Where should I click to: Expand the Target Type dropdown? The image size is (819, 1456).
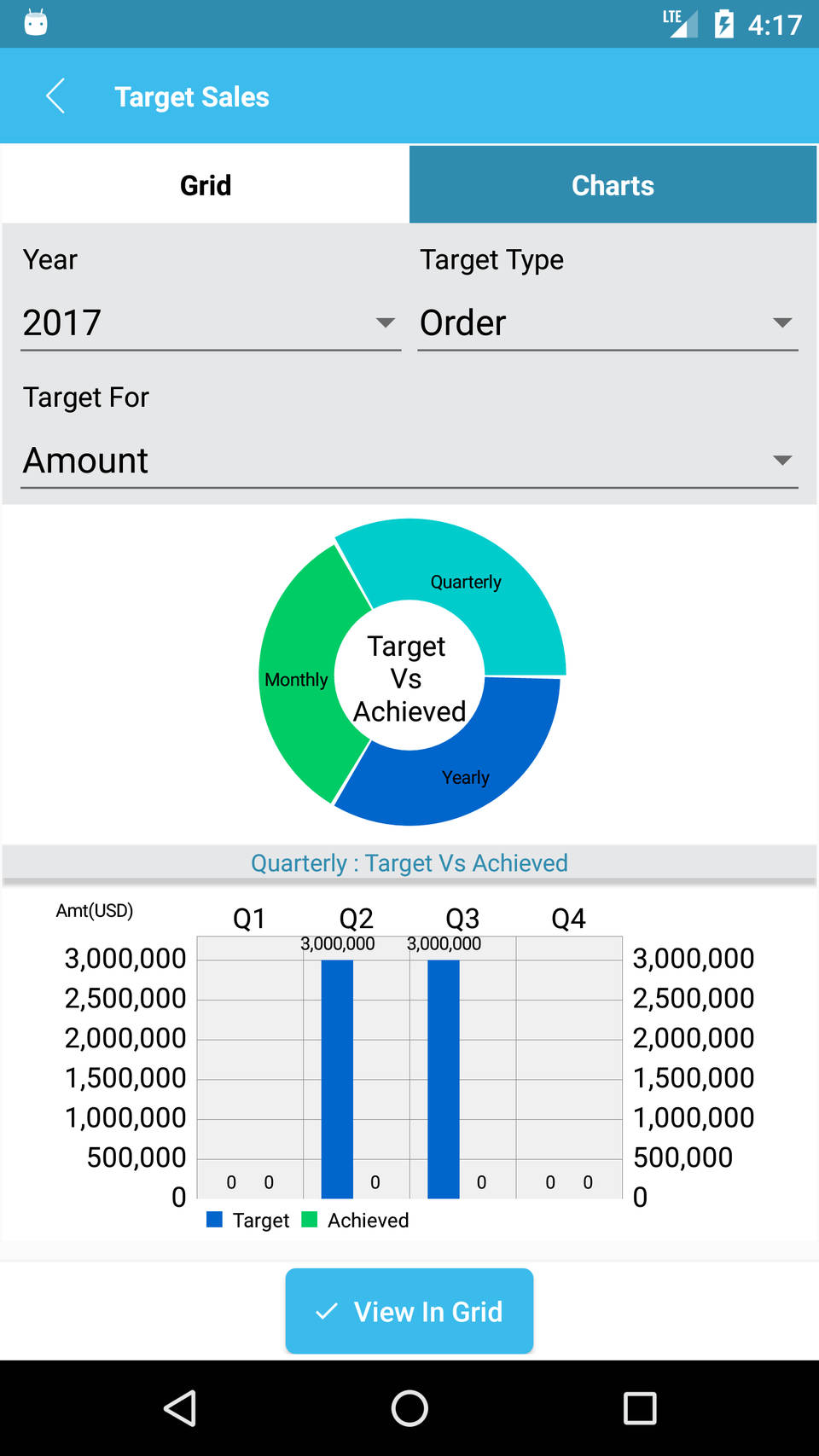[x=607, y=323]
